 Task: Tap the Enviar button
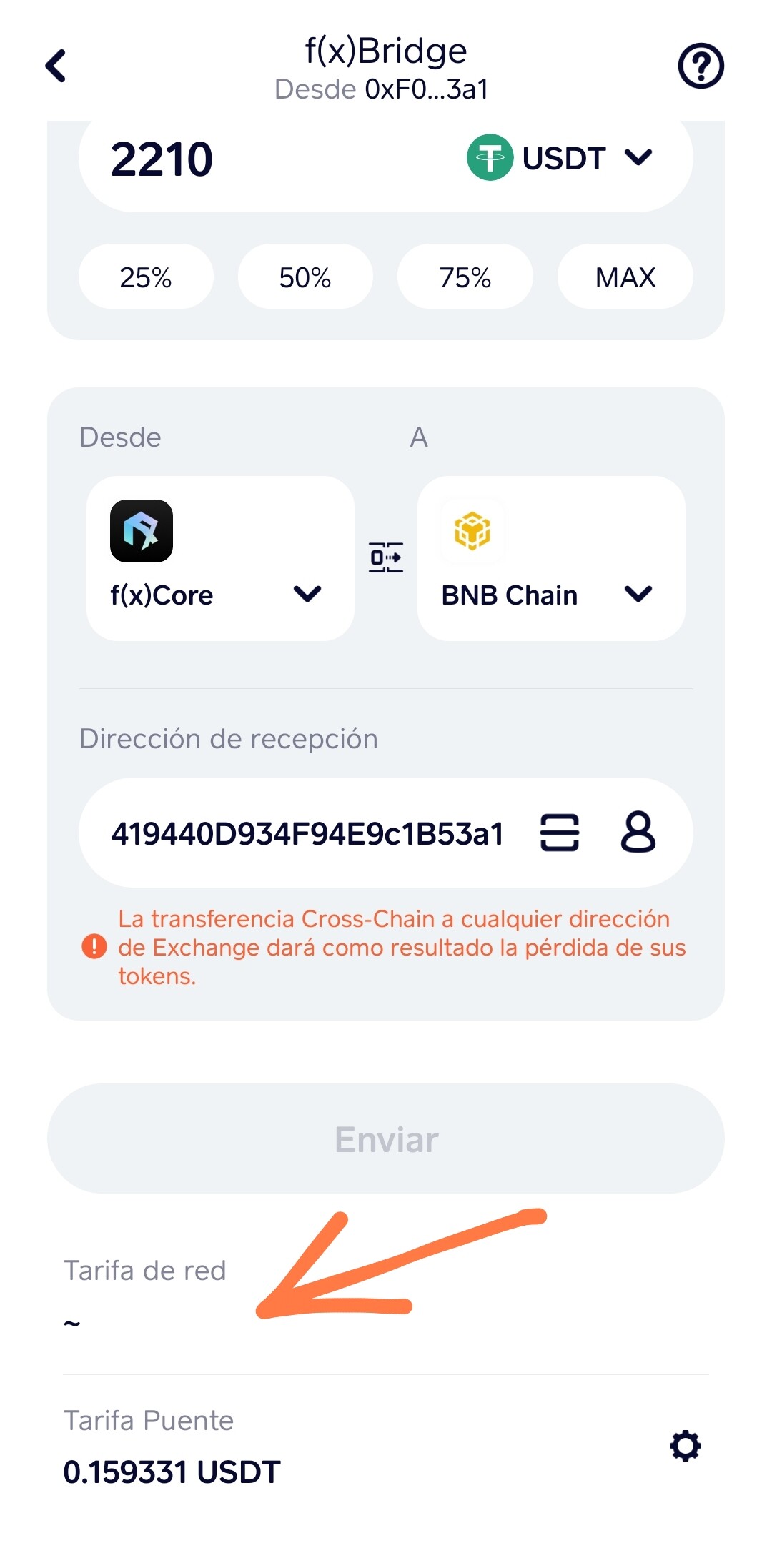point(386,1138)
